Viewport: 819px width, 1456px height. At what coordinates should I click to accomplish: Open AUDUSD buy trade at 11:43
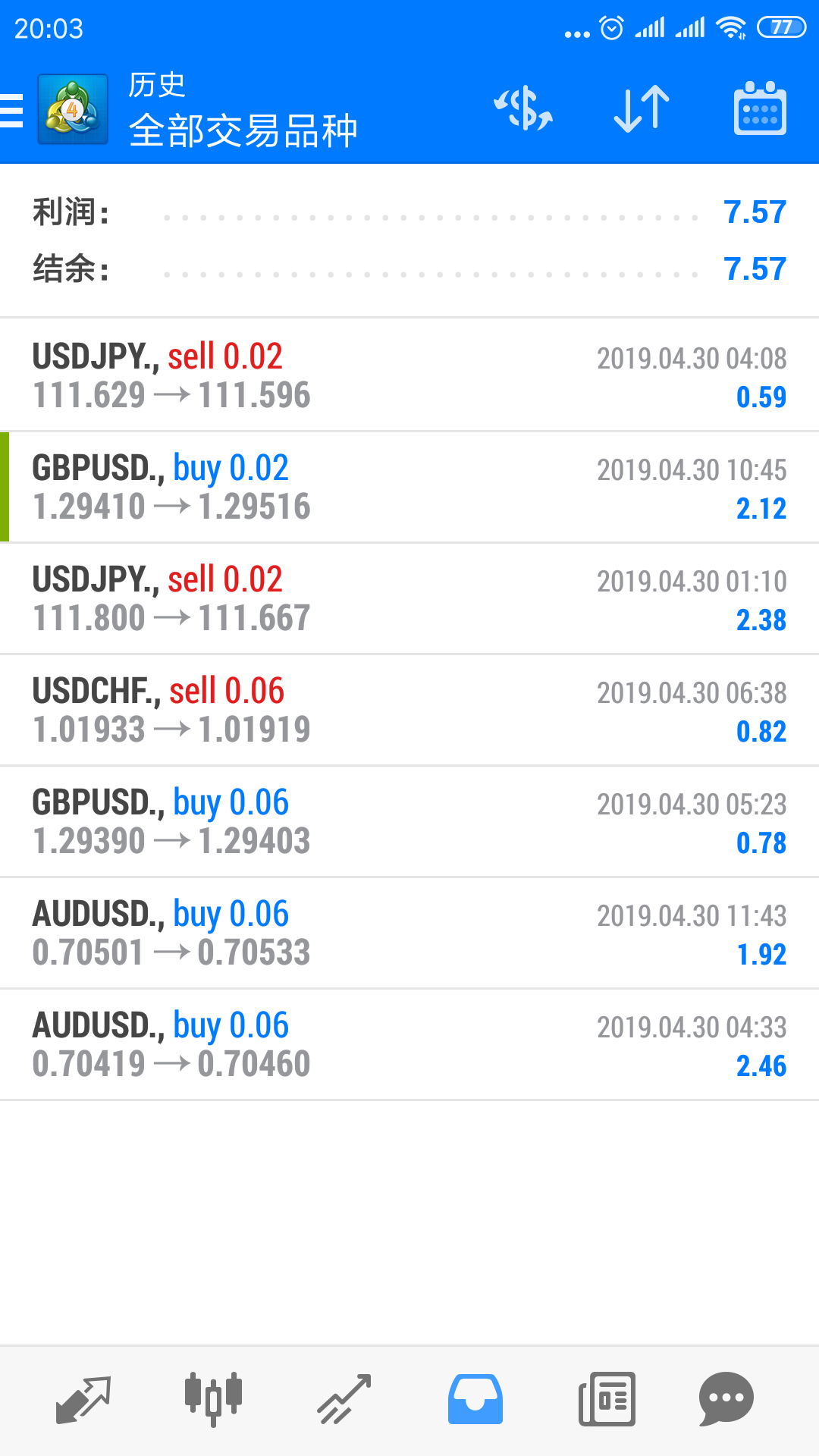pyautogui.click(x=409, y=933)
